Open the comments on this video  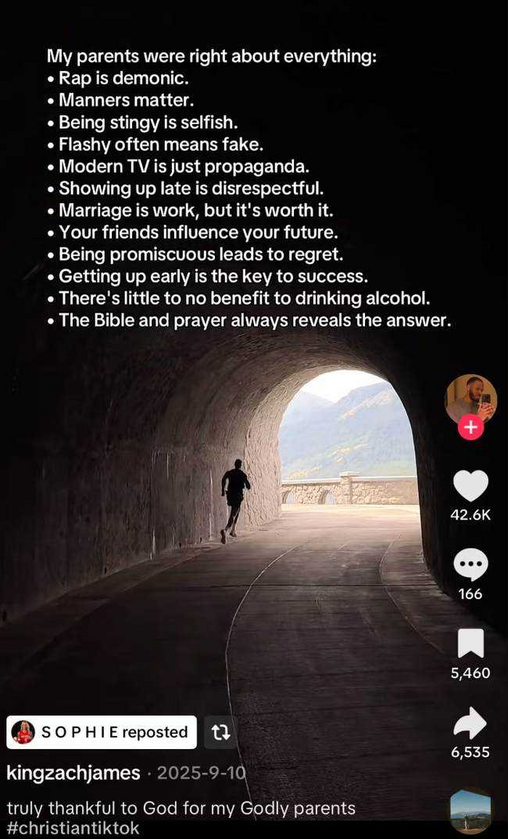pos(471,565)
